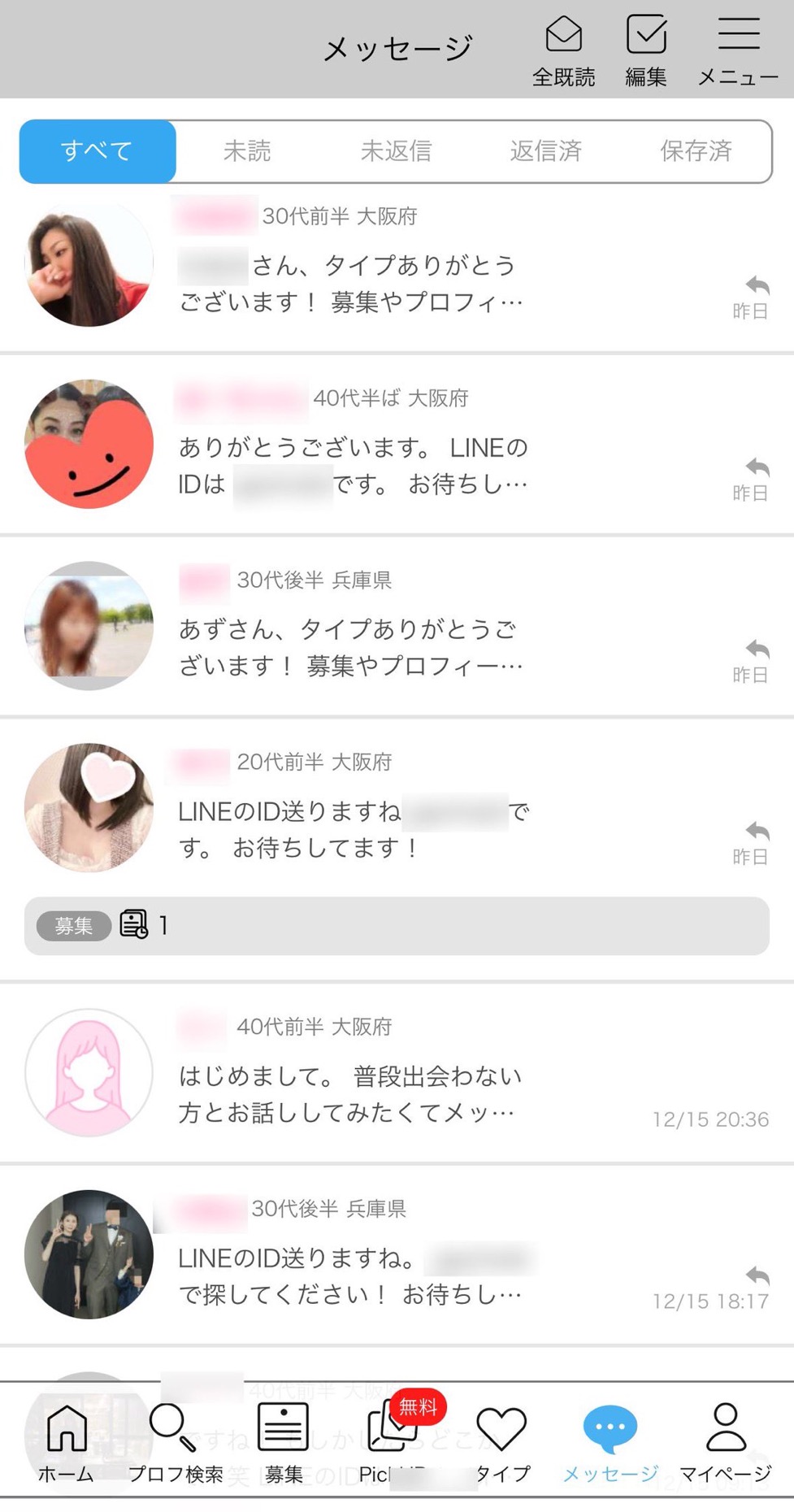Go to マイページ
The width and height of the screenshot is (794, 1512).
tap(725, 1444)
